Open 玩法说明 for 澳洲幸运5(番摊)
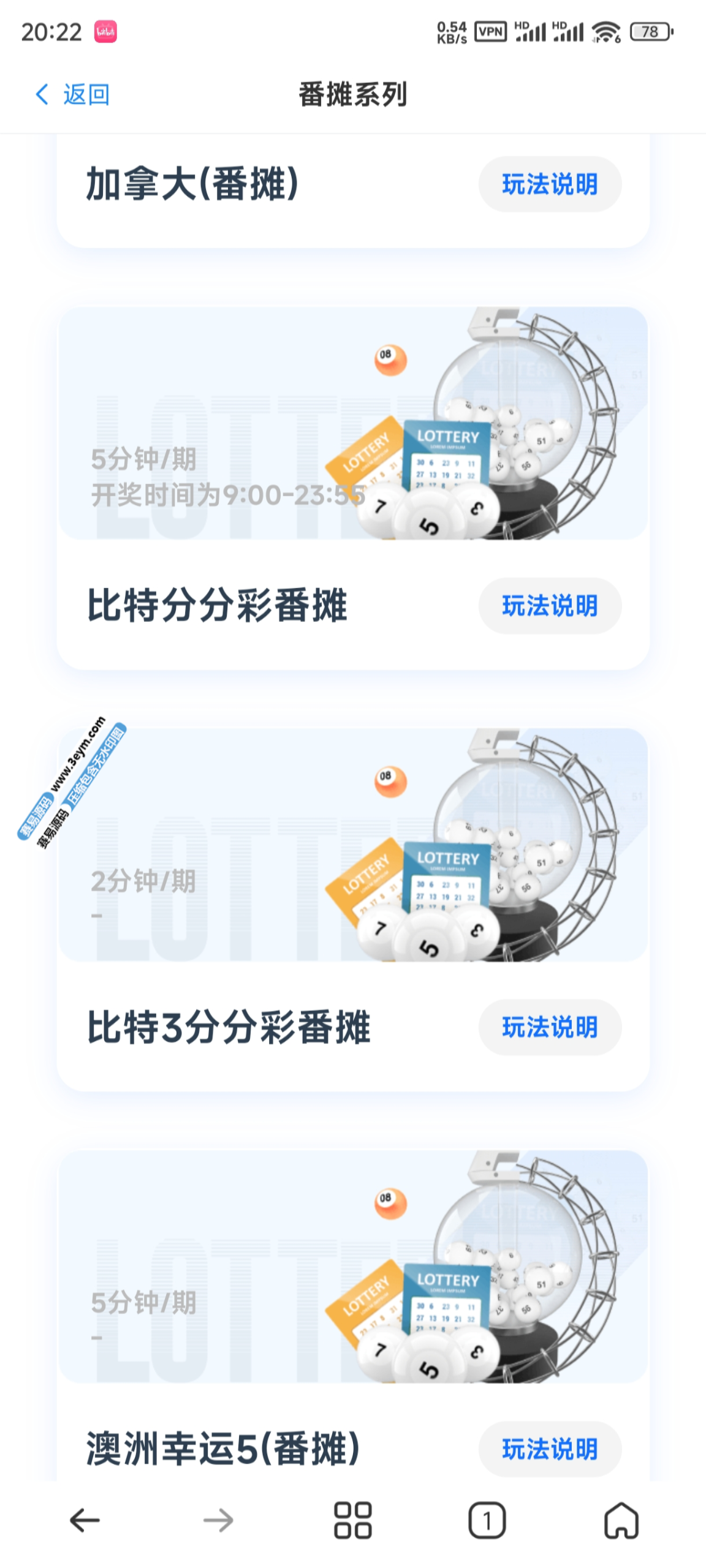This screenshot has height=1568, width=706. (549, 1449)
